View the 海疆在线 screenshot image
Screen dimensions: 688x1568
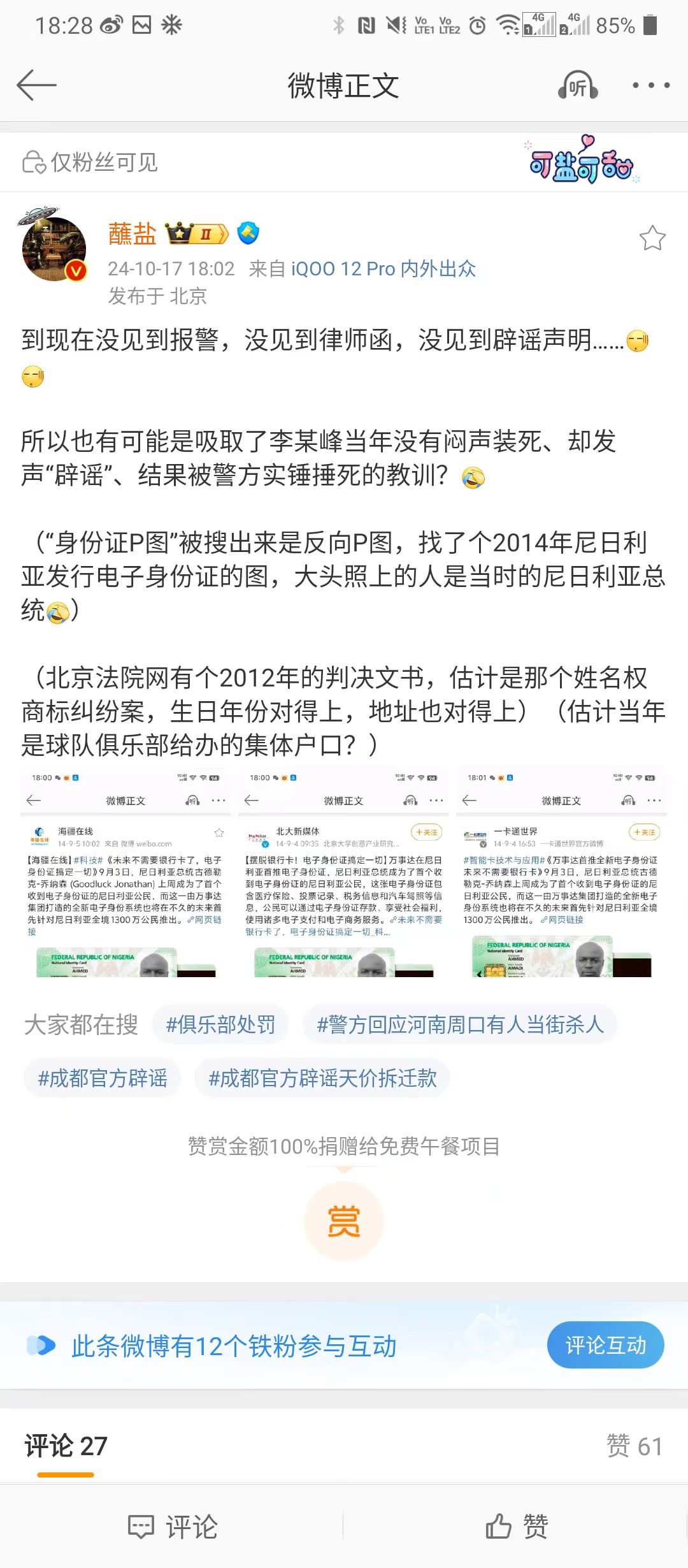[126, 873]
